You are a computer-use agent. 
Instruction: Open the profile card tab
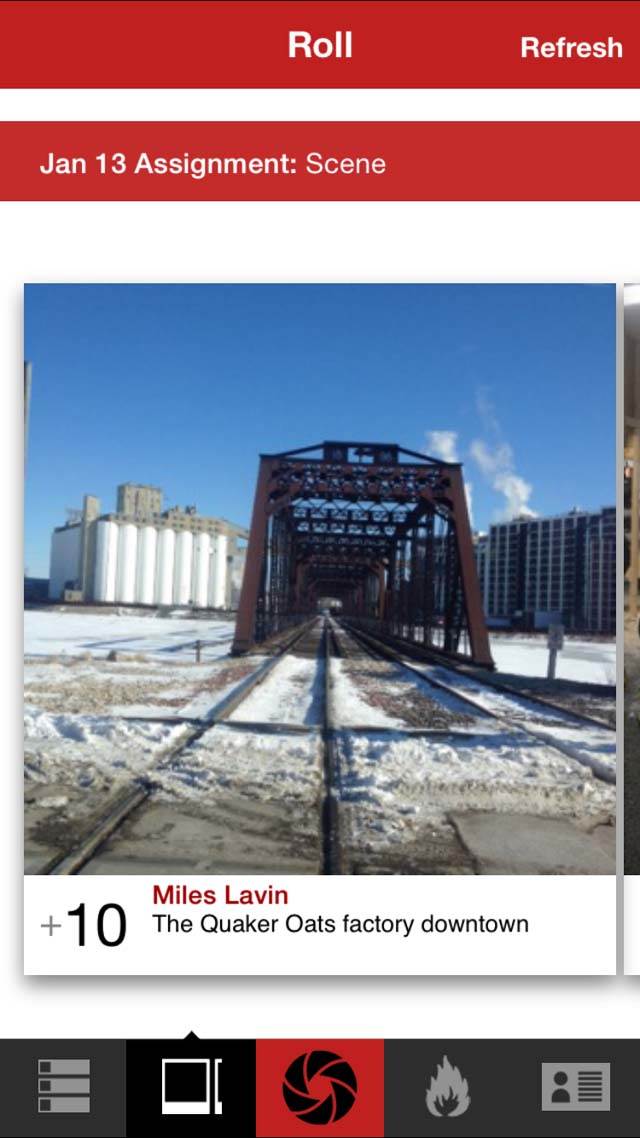point(576,1087)
